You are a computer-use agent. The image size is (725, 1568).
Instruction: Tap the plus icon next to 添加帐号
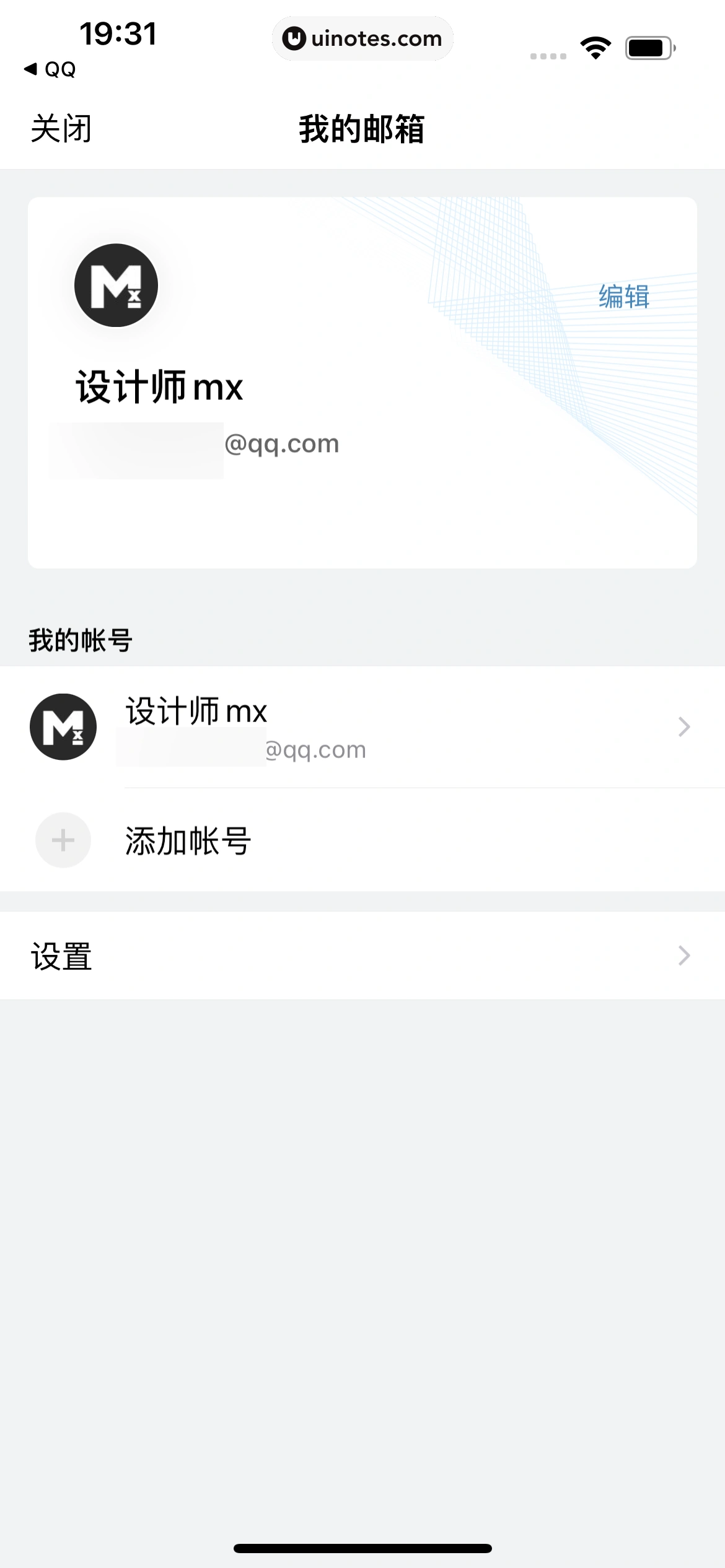click(x=63, y=840)
